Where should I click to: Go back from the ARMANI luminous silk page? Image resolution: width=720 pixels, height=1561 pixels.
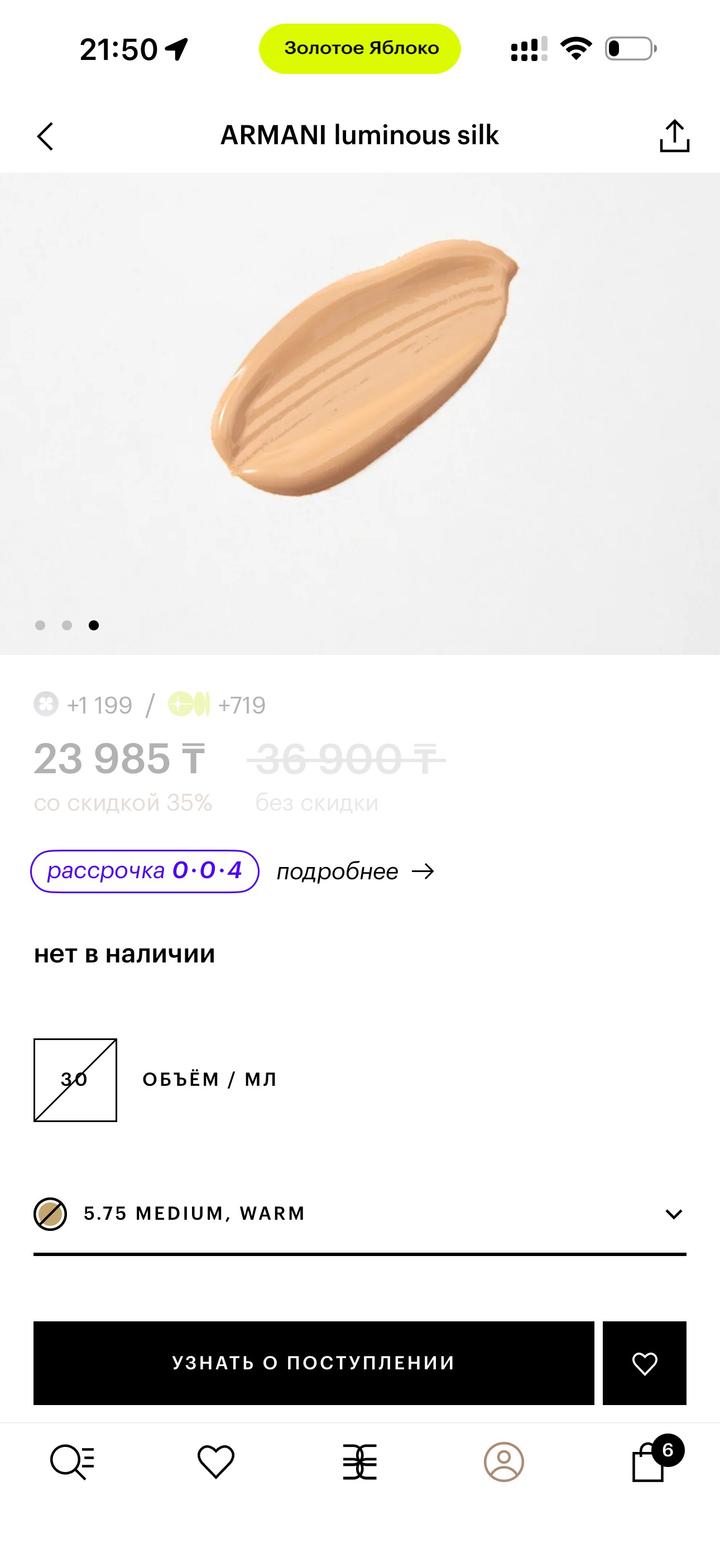pyautogui.click(x=45, y=136)
